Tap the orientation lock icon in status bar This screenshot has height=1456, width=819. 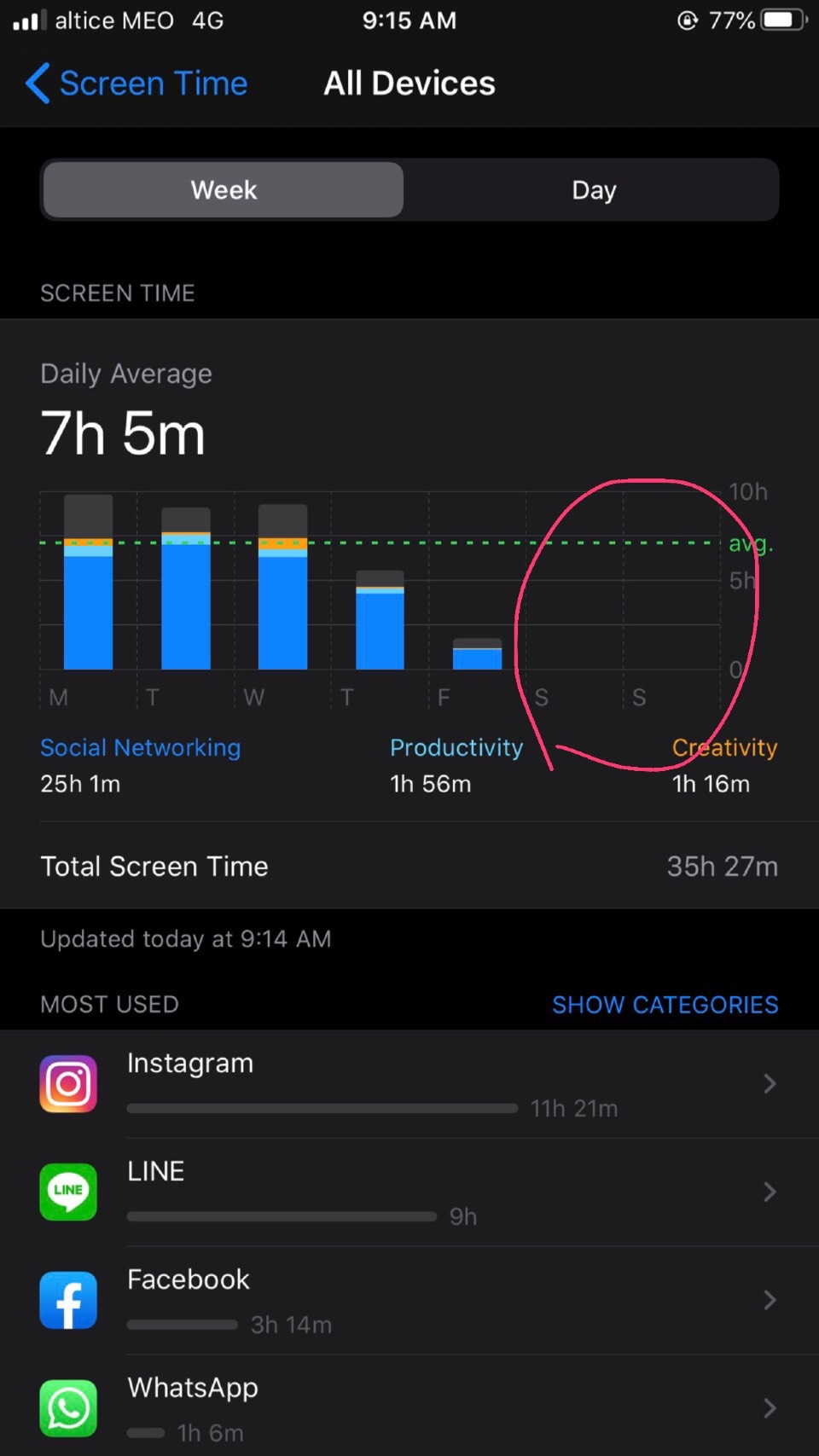pos(688,20)
